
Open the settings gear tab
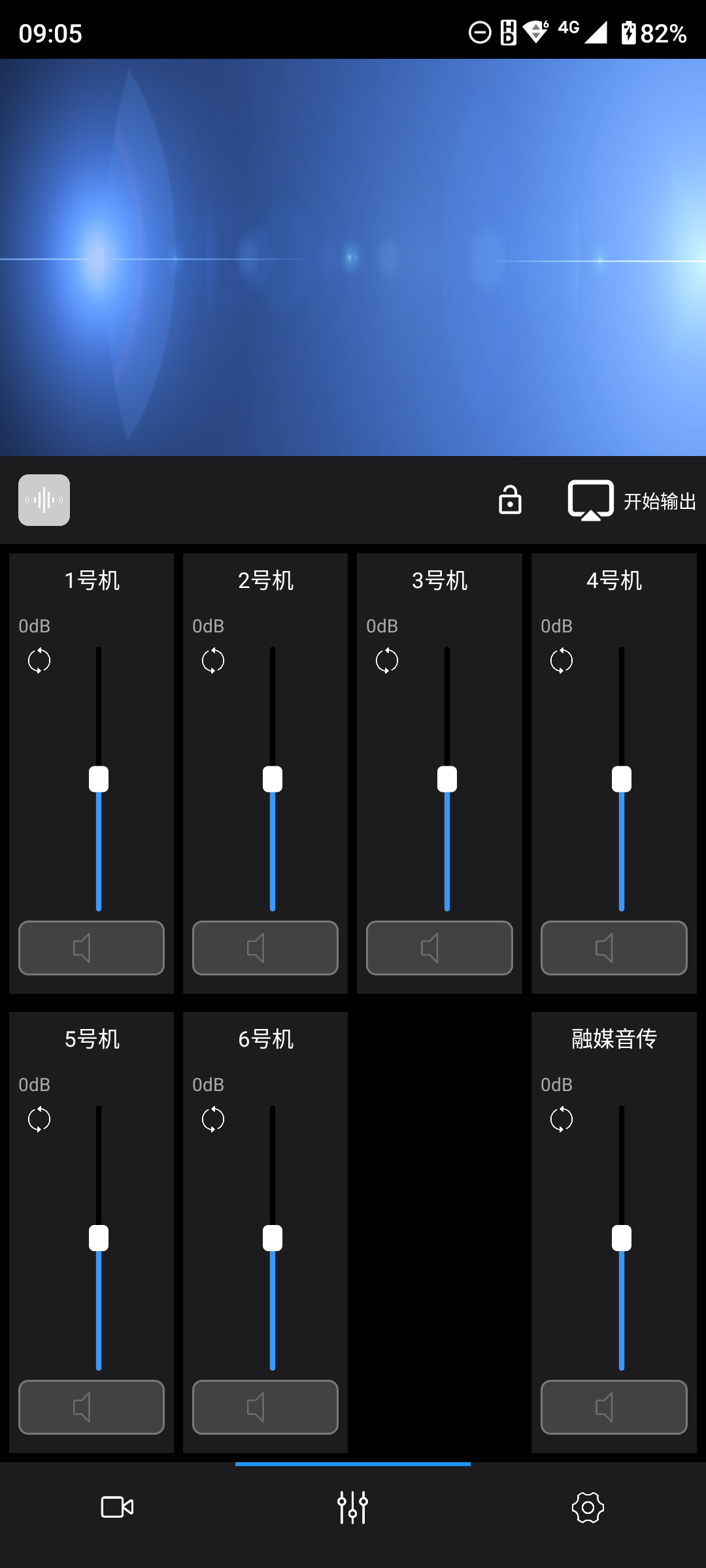coord(588,1507)
